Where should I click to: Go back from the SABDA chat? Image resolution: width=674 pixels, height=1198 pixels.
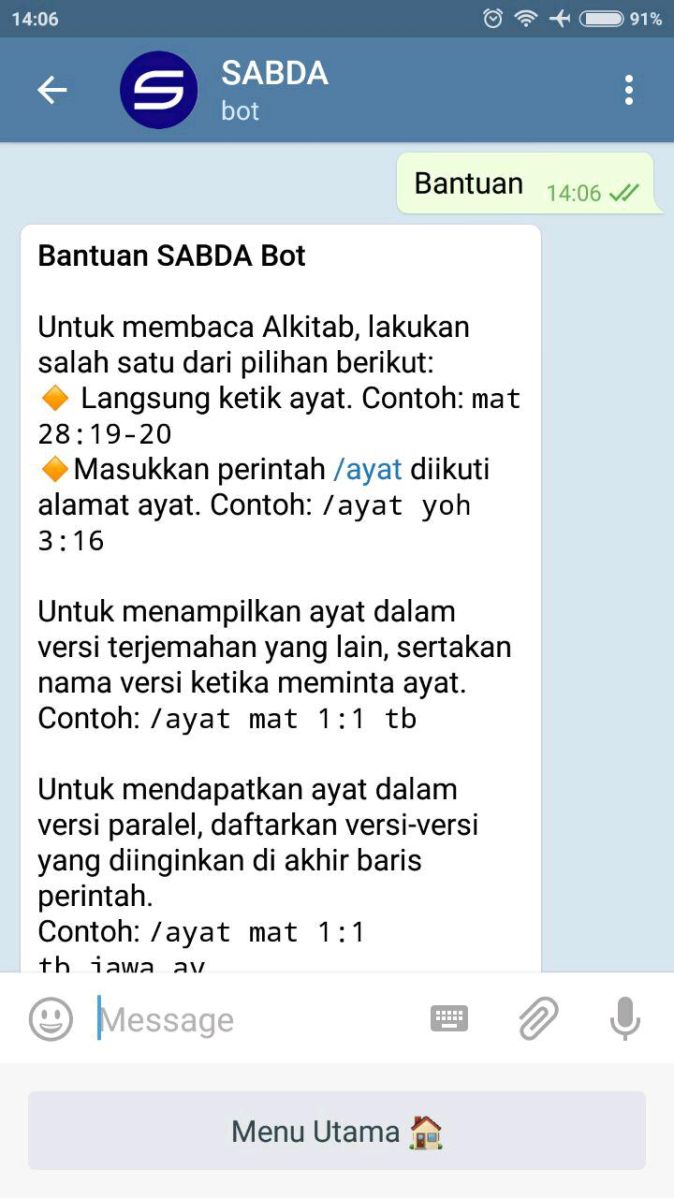click(x=52, y=90)
